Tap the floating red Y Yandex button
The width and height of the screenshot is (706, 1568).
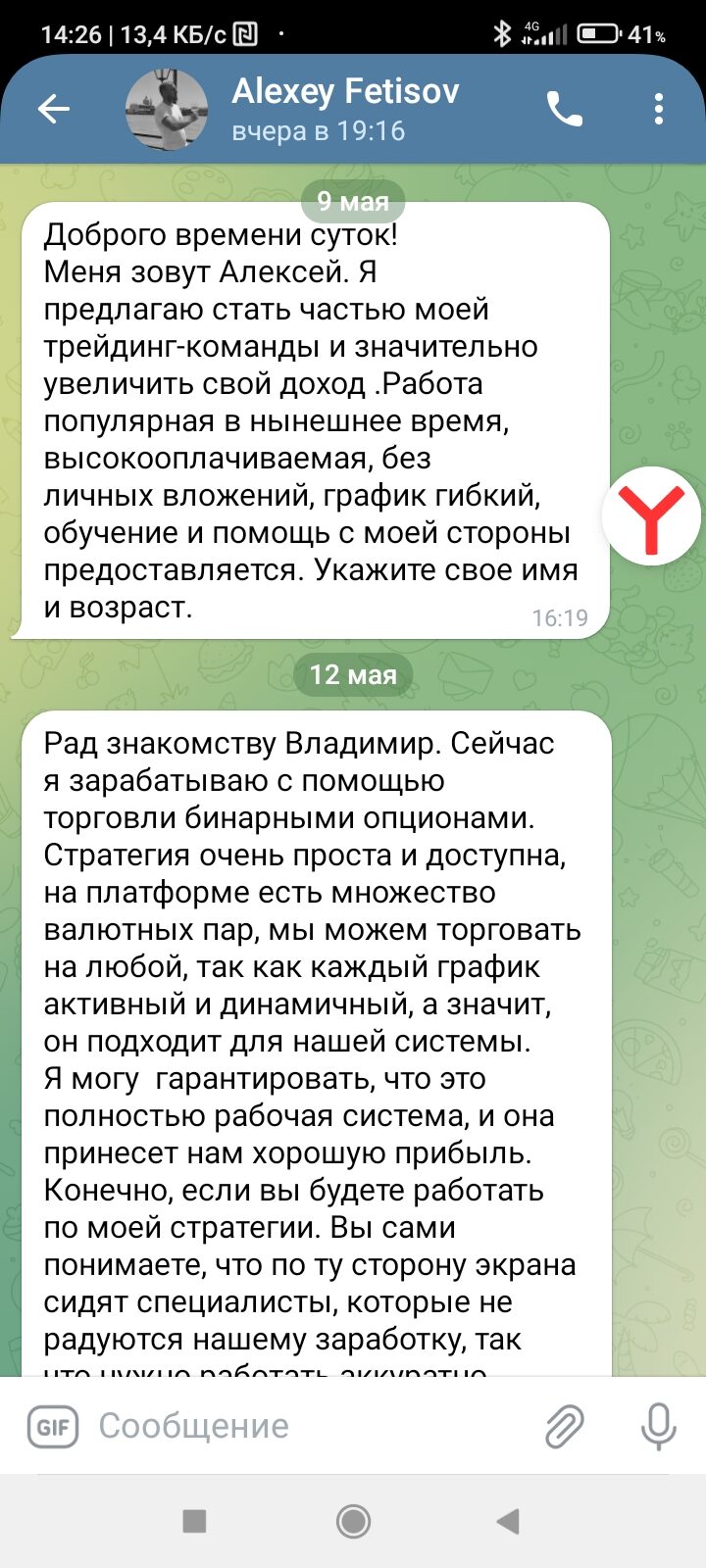pos(651,516)
